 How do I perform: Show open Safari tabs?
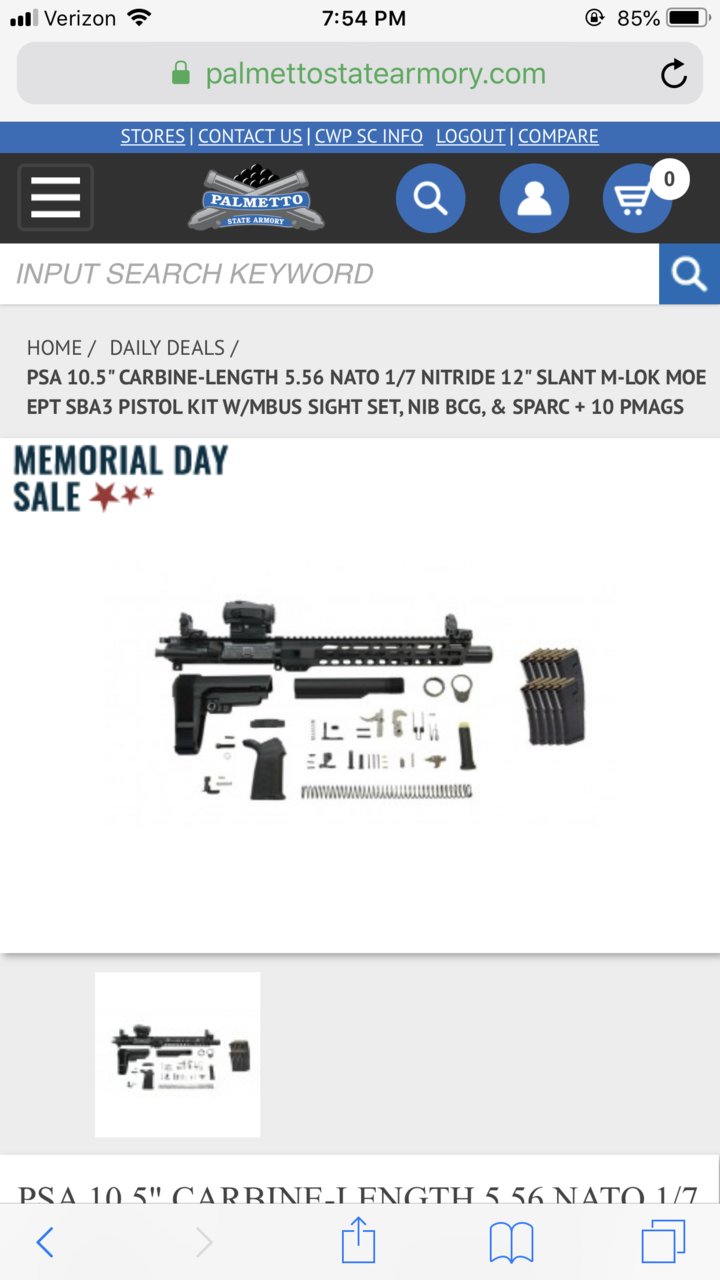[663, 1242]
